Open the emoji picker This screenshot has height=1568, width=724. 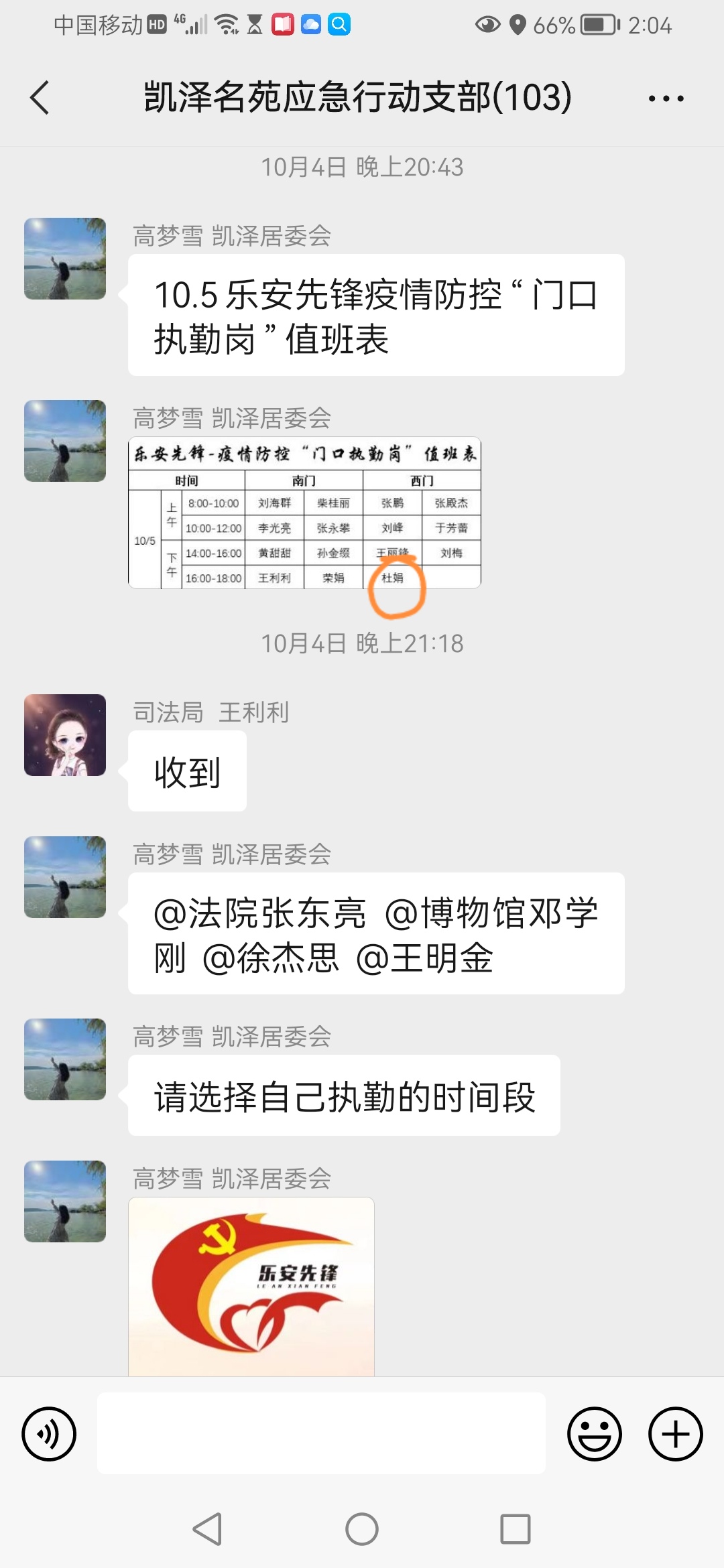click(x=595, y=1434)
